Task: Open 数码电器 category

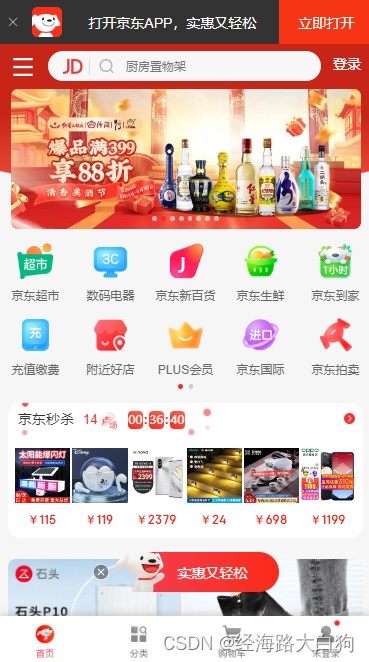Action: (110, 272)
